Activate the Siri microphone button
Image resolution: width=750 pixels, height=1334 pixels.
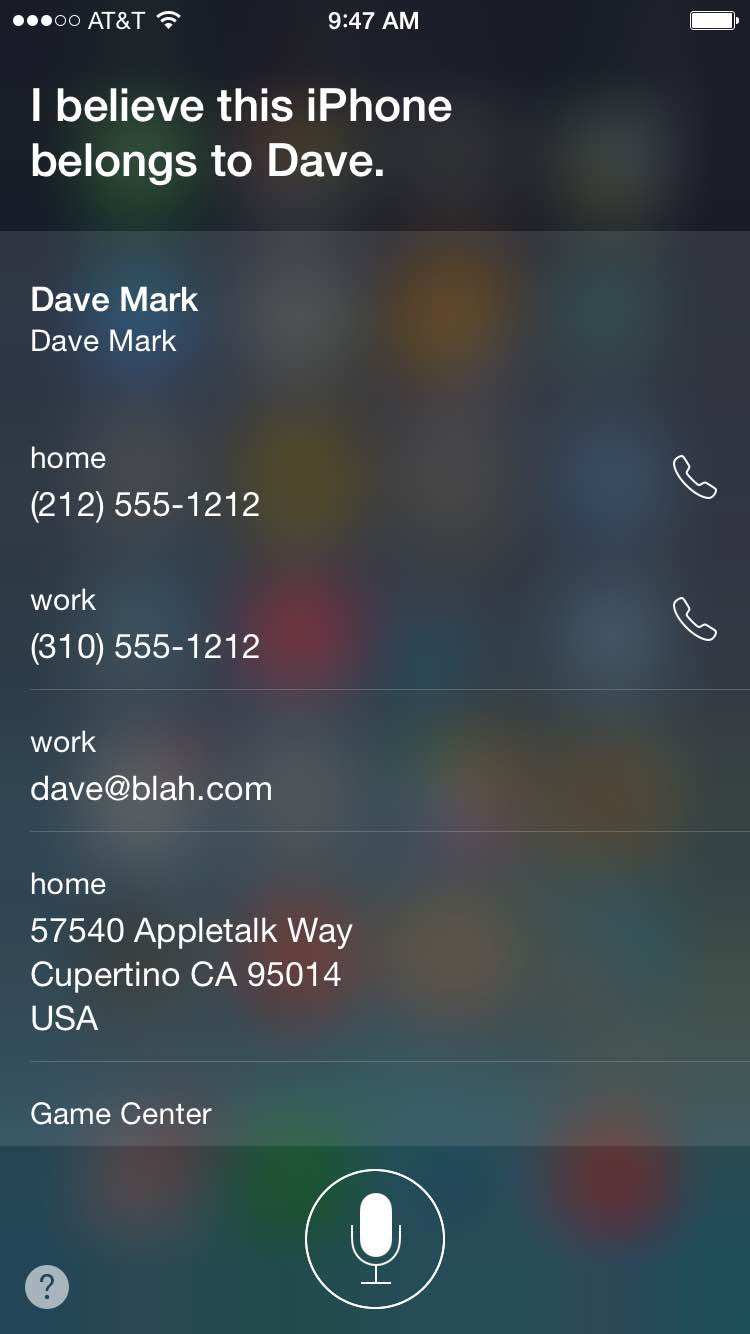tap(375, 1238)
